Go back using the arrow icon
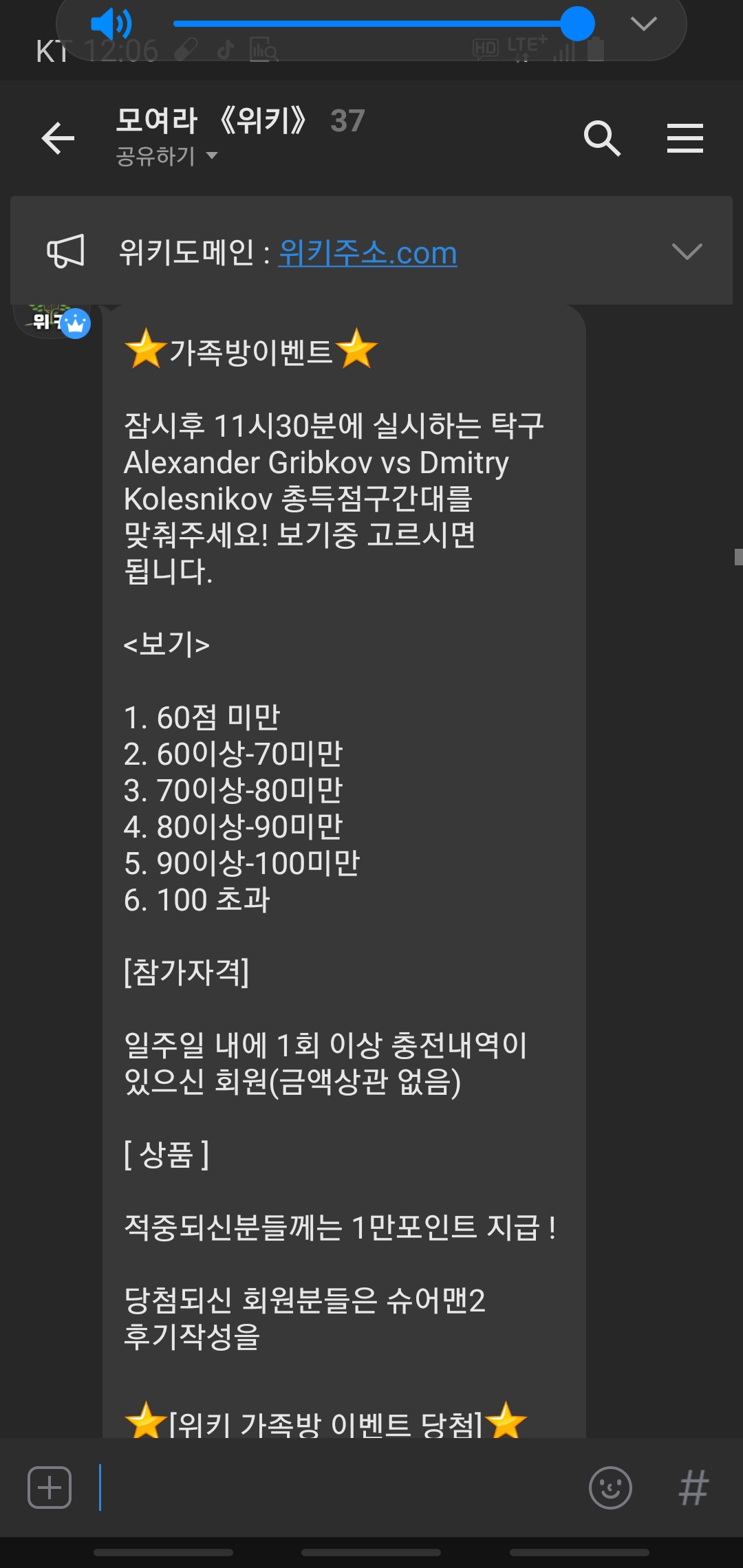Image resolution: width=743 pixels, height=1568 pixels. (58, 139)
